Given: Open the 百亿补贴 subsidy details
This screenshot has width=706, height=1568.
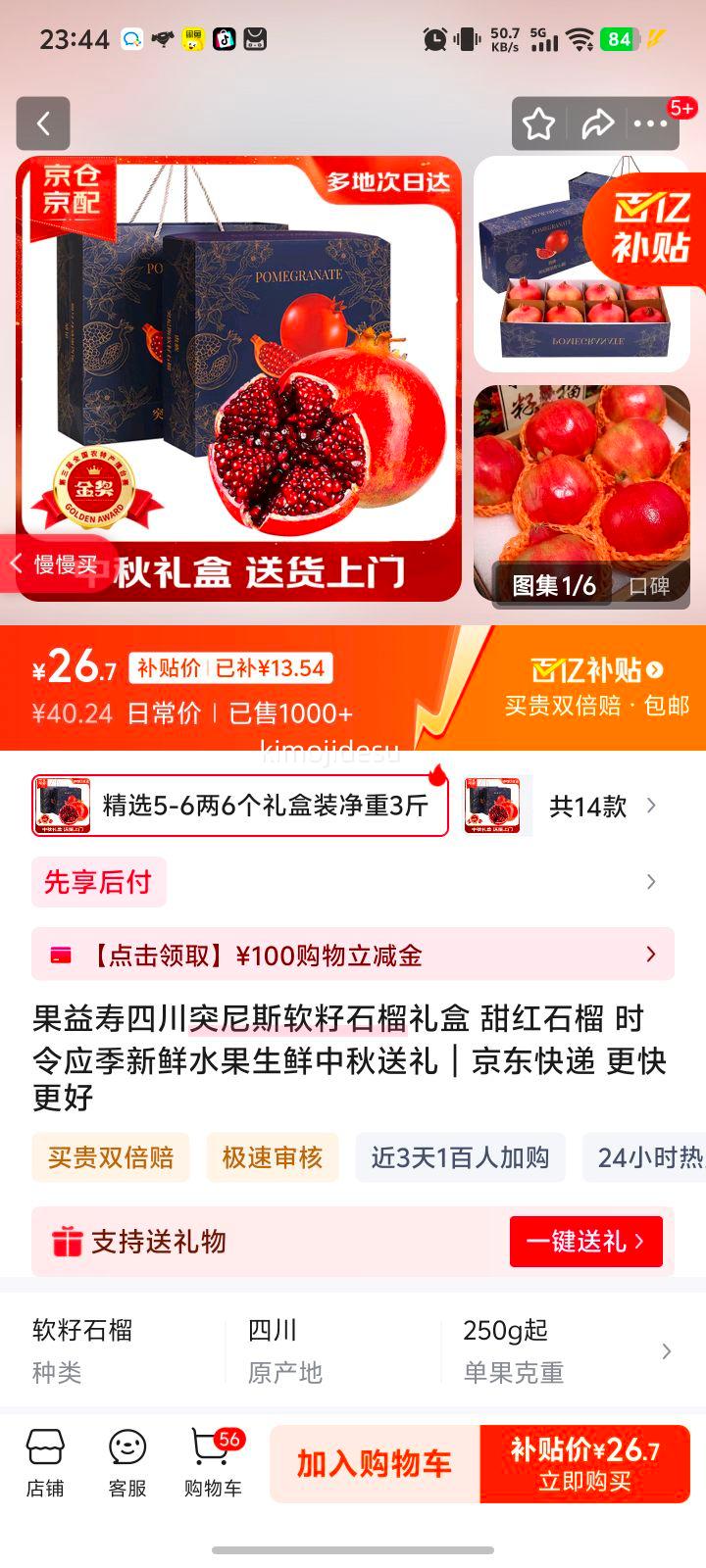Looking at the screenshot, I should pos(597,671).
